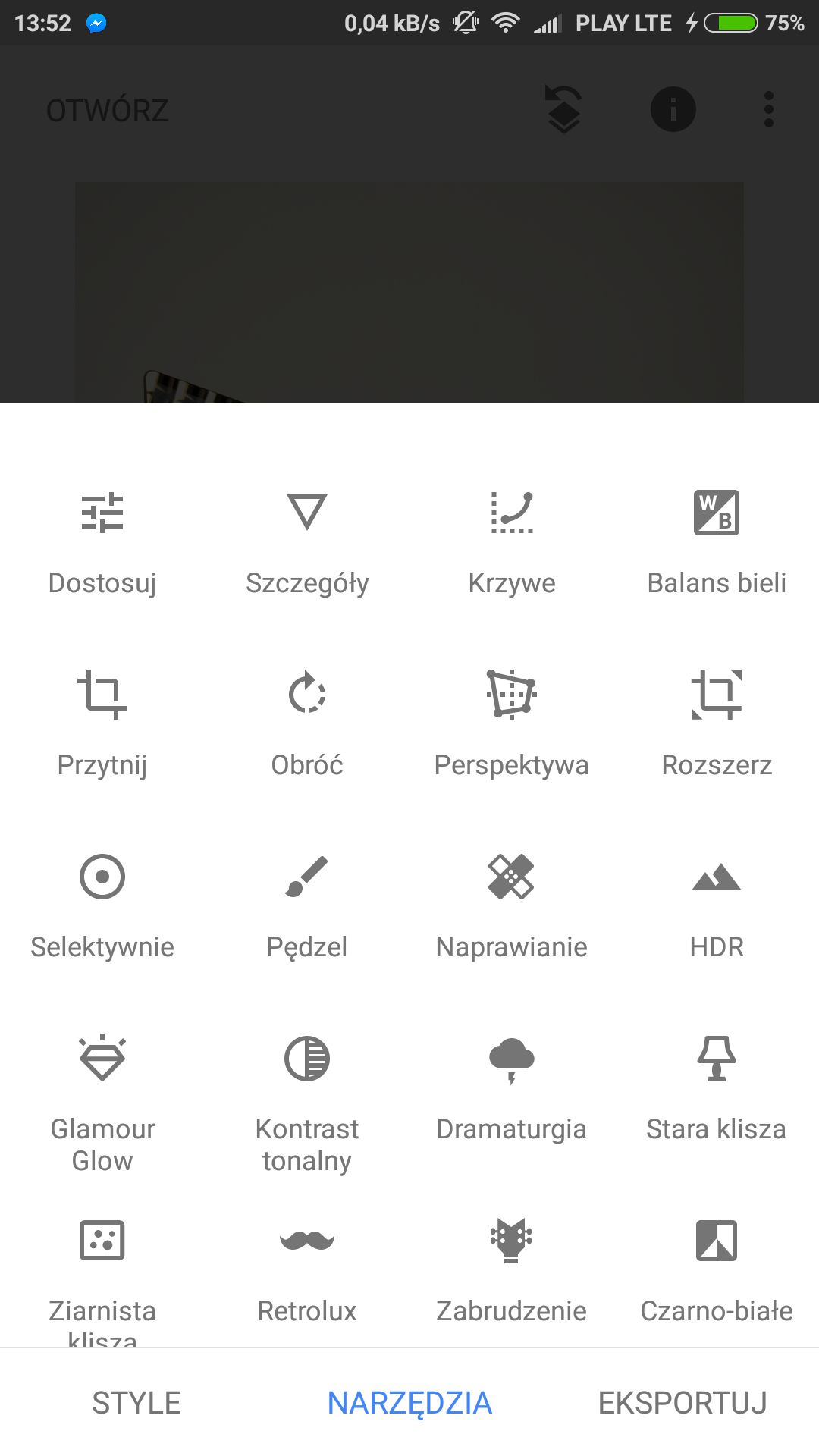Open the three-dot overflow menu
The image size is (819, 1456).
(769, 110)
